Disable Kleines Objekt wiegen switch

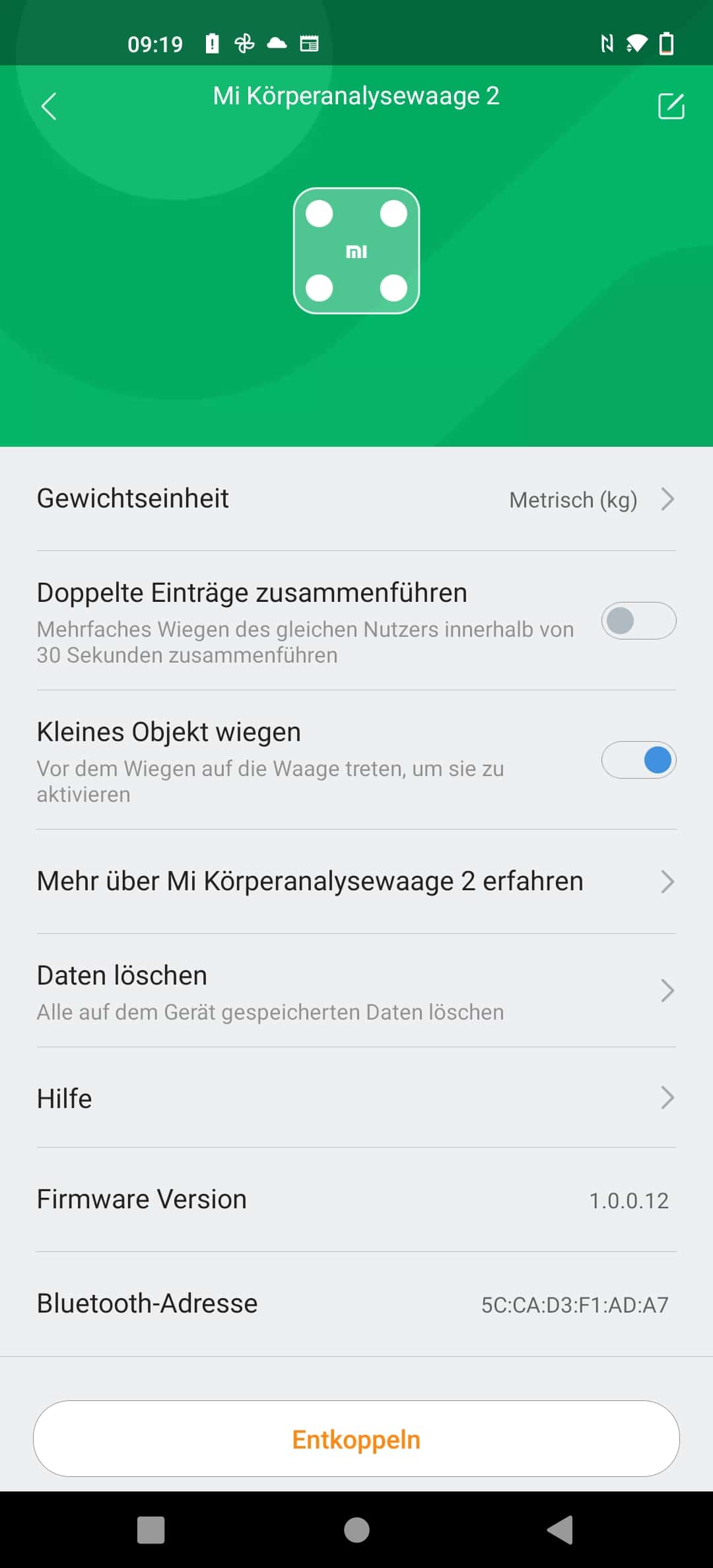coord(638,760)
